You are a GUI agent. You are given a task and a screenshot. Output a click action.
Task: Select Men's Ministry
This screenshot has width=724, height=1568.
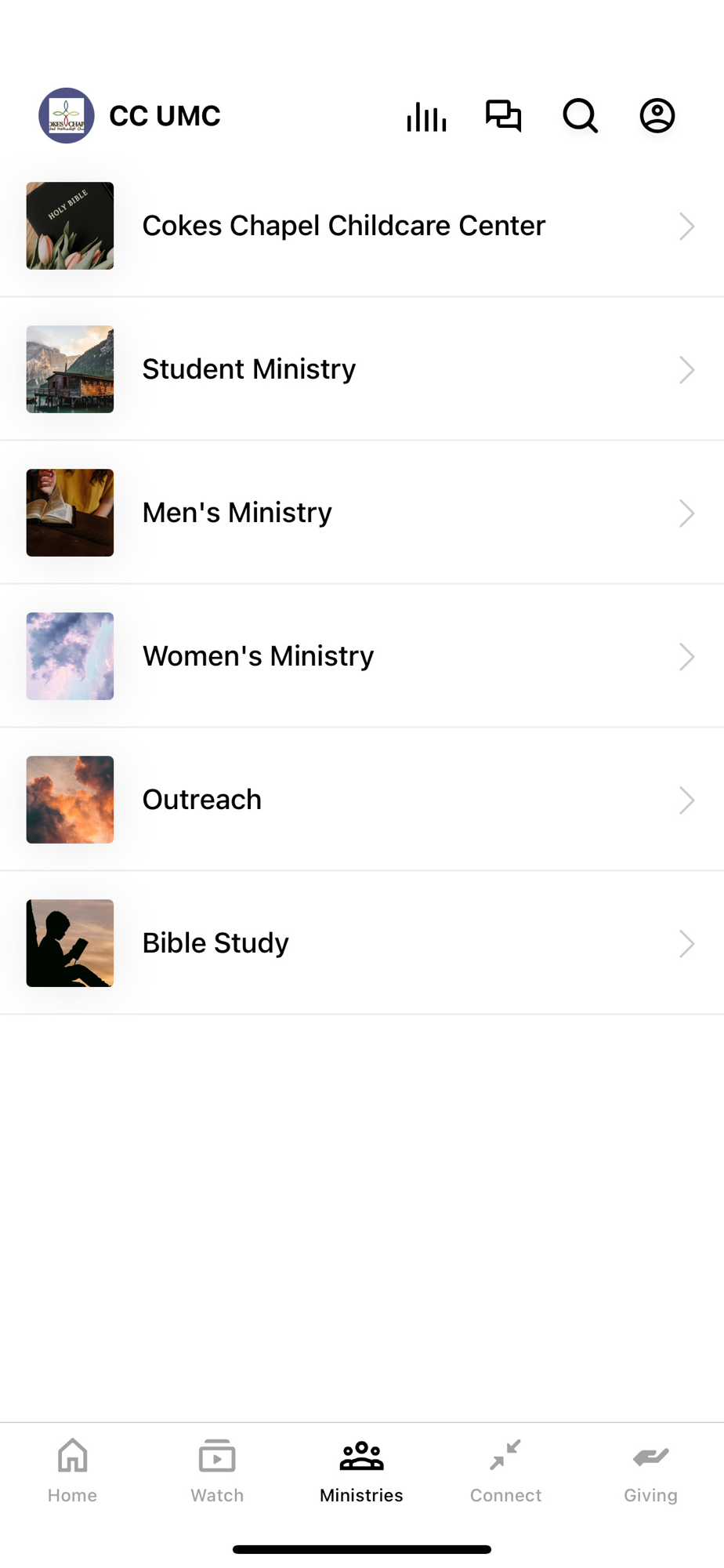(x=360, y=513)
